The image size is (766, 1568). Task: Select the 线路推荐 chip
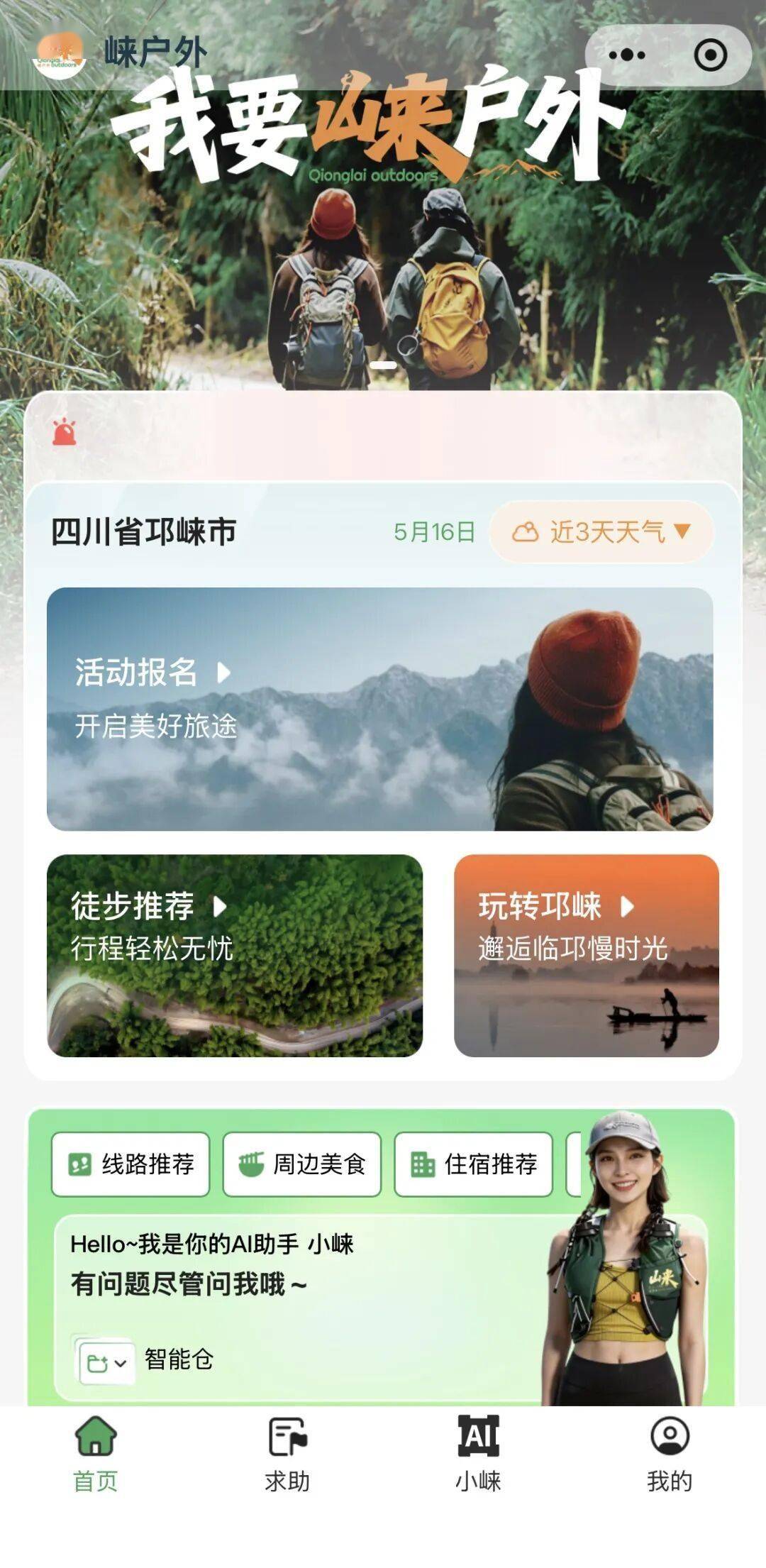[131, 1164]
